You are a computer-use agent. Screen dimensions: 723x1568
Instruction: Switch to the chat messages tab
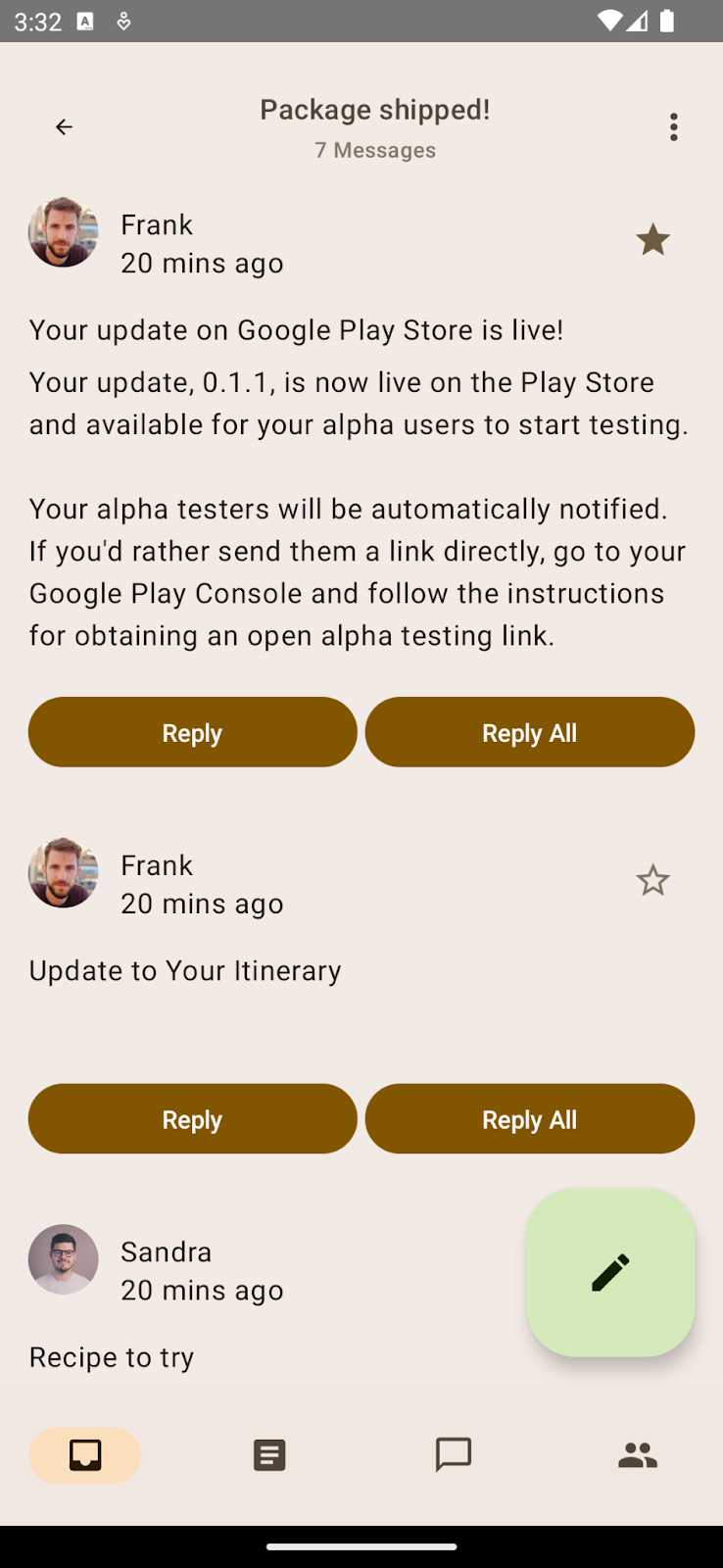(x=454, y=1455)
